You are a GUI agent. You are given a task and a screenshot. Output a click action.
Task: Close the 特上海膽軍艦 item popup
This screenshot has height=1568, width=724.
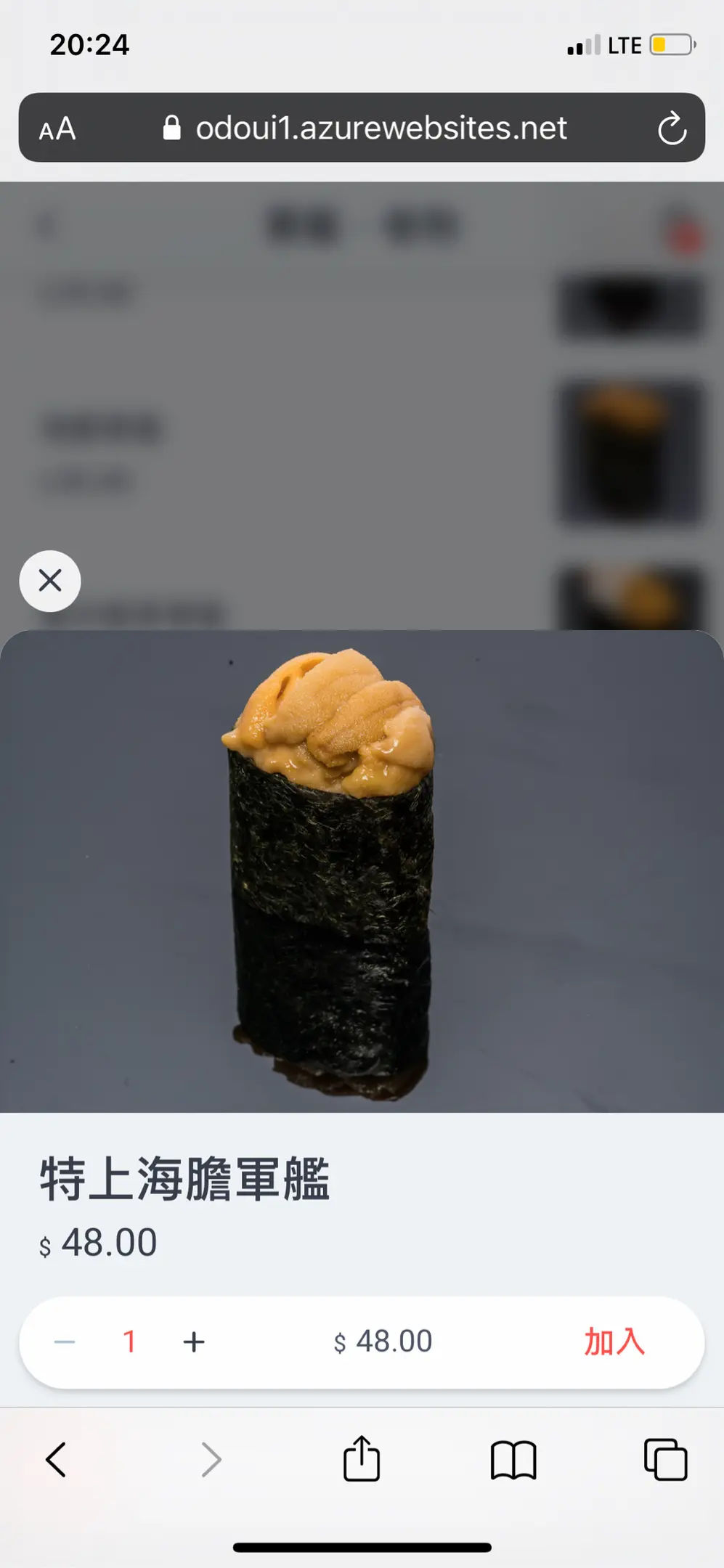click(x=50, y=581)
